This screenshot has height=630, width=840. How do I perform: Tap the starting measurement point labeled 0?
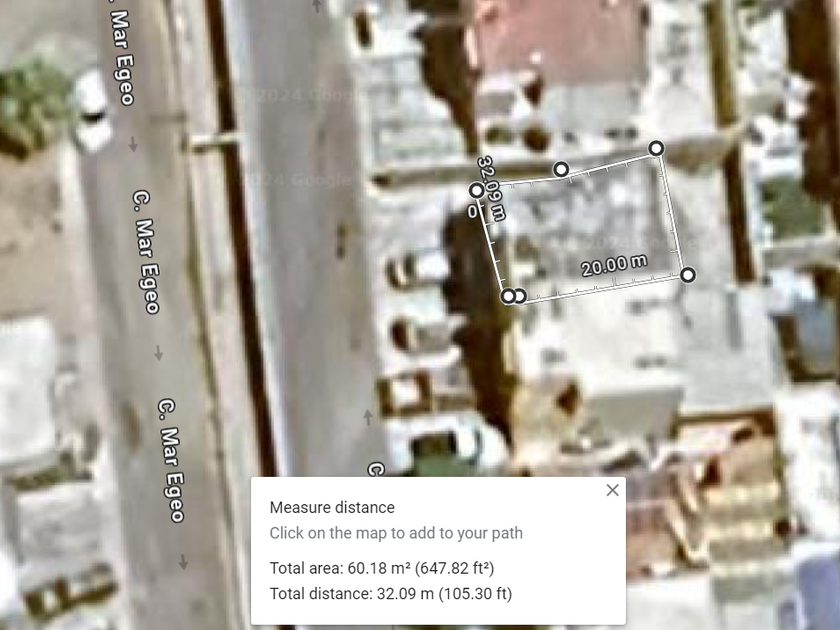click(477, 190)
